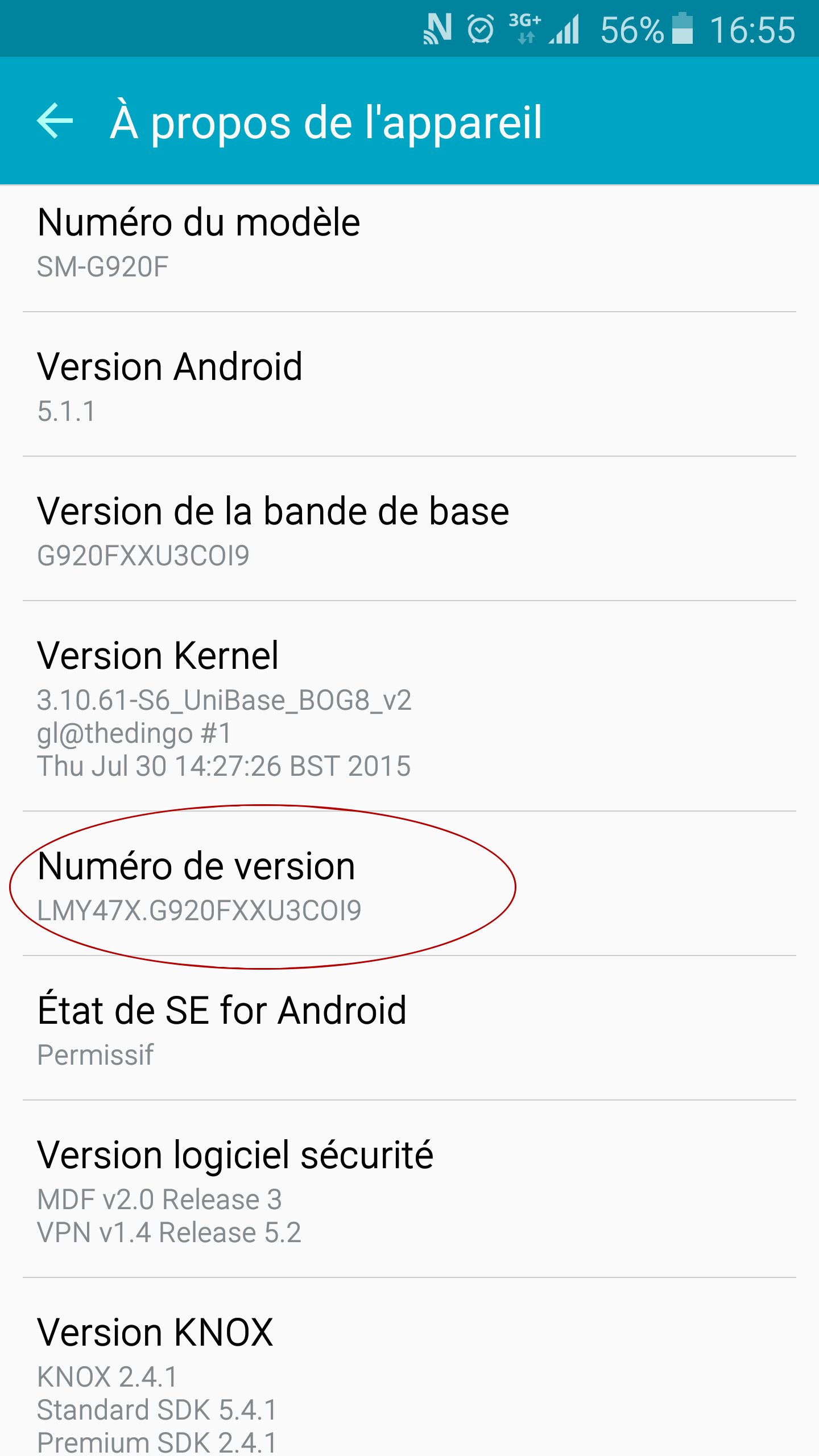
Task: Open Version logiciel sécurité row
Action: pyautogui.click(x=409, y=1189)
